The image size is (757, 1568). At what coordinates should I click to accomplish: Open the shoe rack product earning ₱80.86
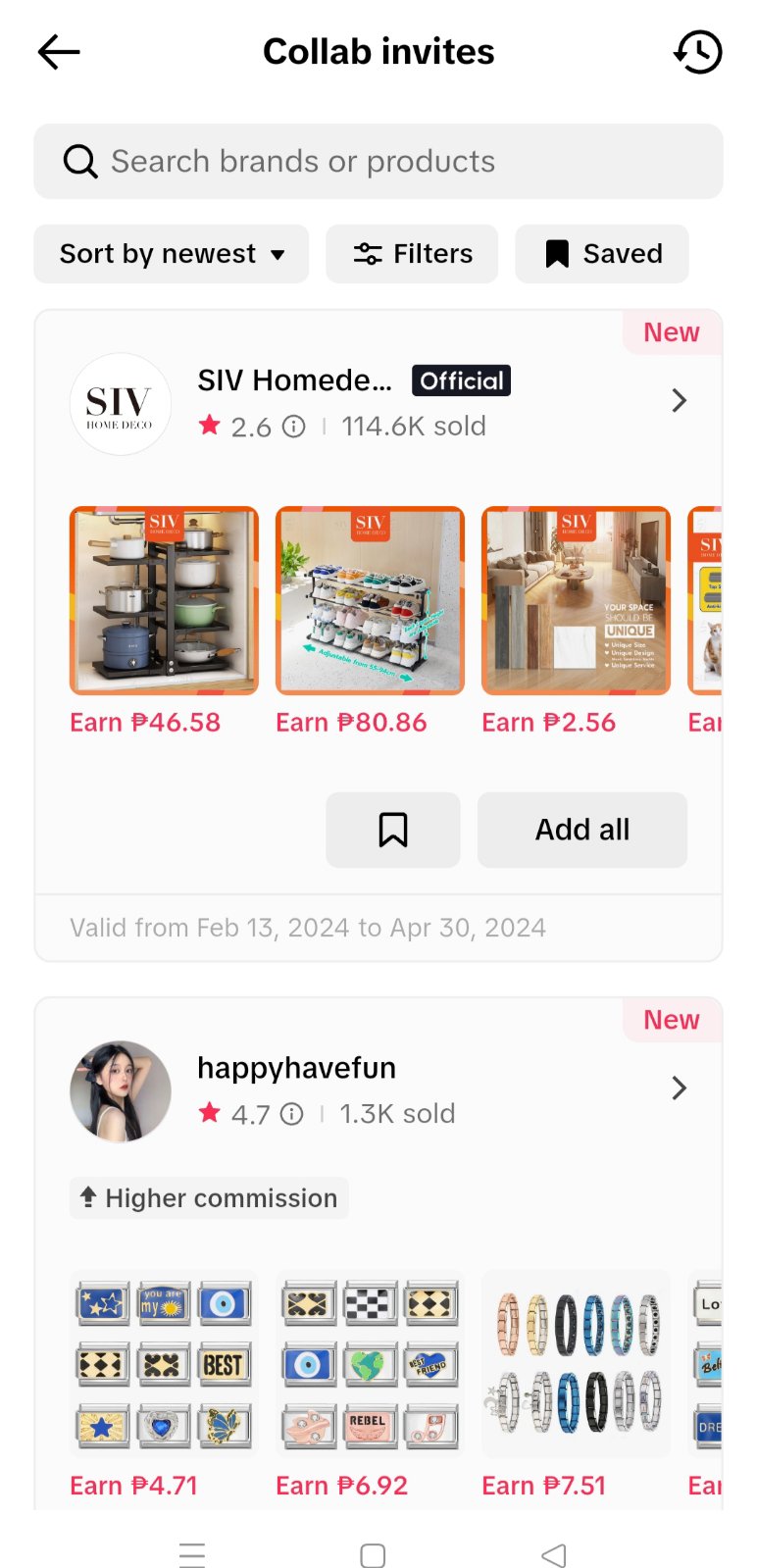[x=370, y=600]
